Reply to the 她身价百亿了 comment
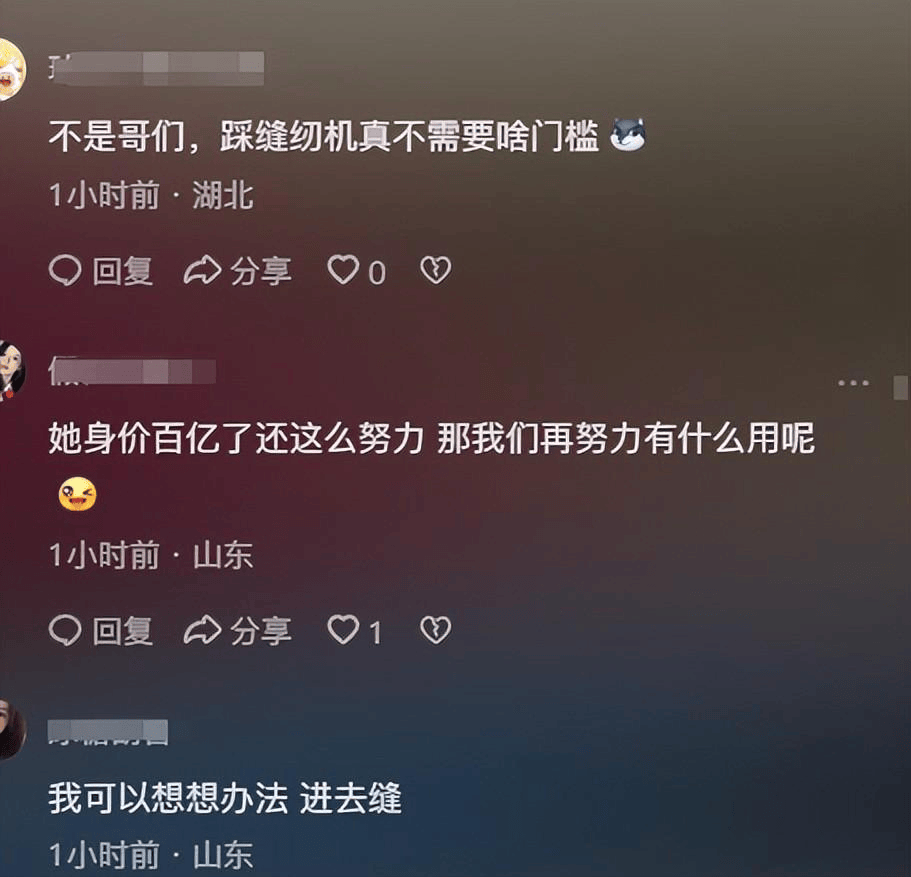Screen dimensions: 911x877 pyautogui.click(x=100, y=631)
